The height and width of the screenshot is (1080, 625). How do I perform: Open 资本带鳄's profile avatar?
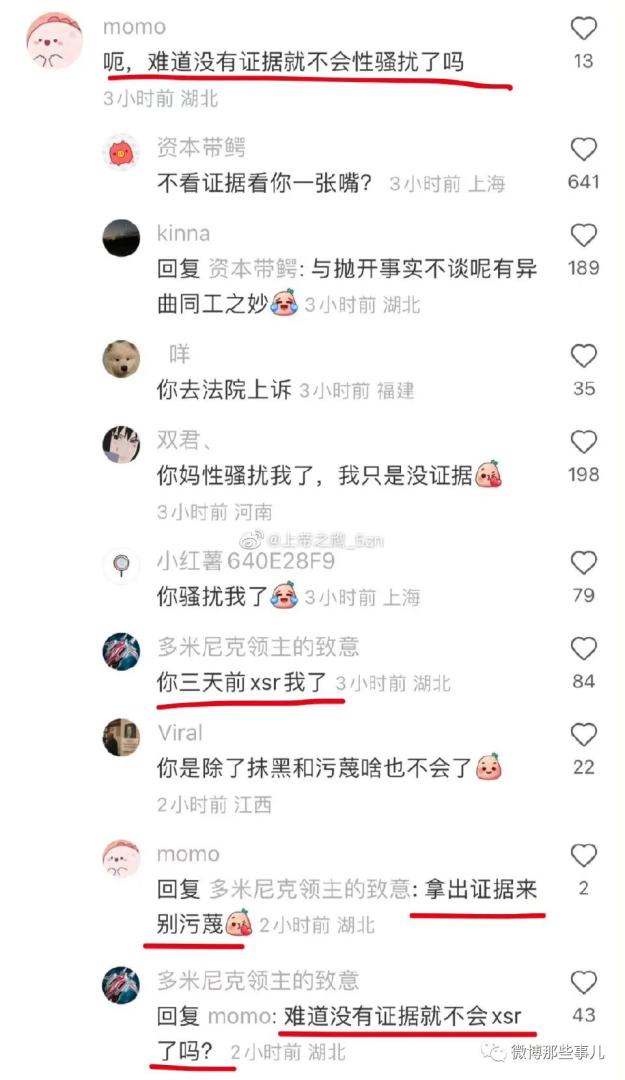(121, 152)
